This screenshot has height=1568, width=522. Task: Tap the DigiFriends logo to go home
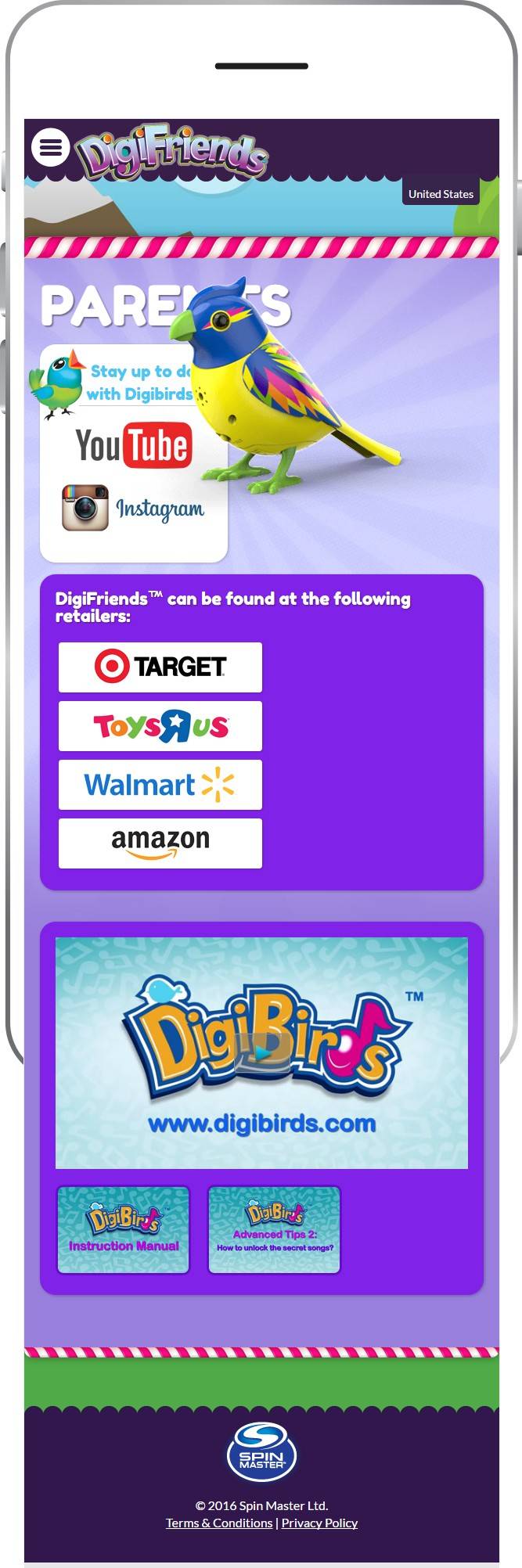[x=172, y=151]
